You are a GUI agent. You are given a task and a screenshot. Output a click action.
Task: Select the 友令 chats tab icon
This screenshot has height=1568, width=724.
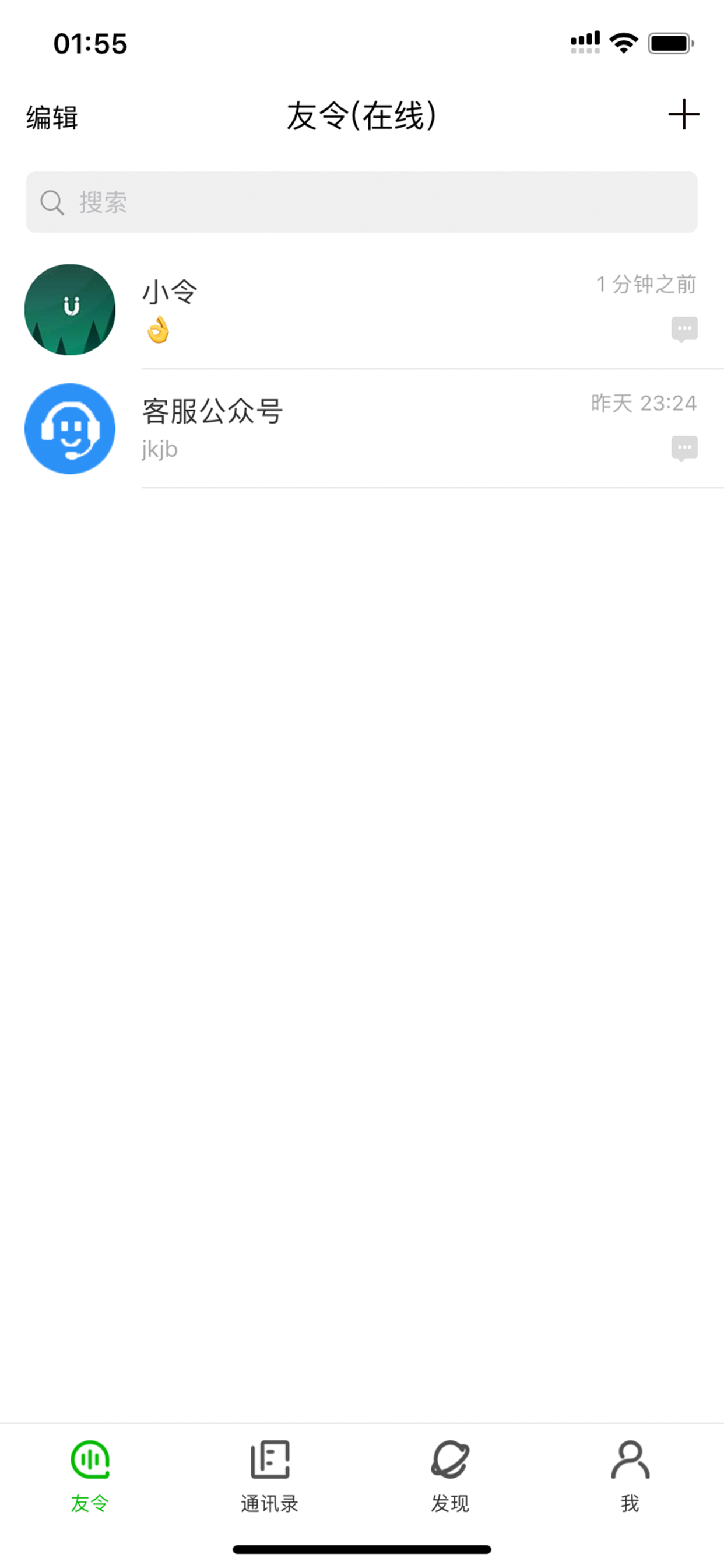click(90, 1458)
